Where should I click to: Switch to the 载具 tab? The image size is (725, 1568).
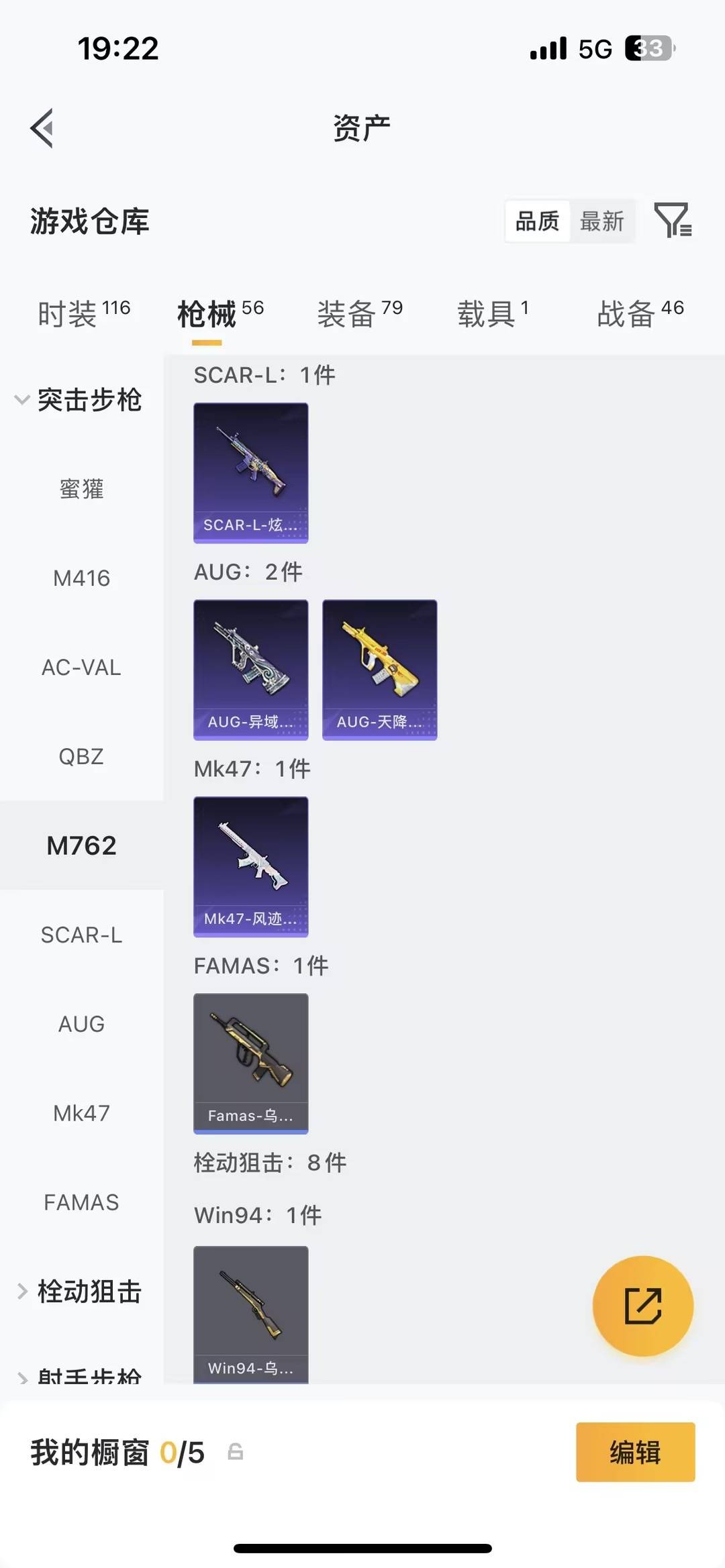pos(493,313)
